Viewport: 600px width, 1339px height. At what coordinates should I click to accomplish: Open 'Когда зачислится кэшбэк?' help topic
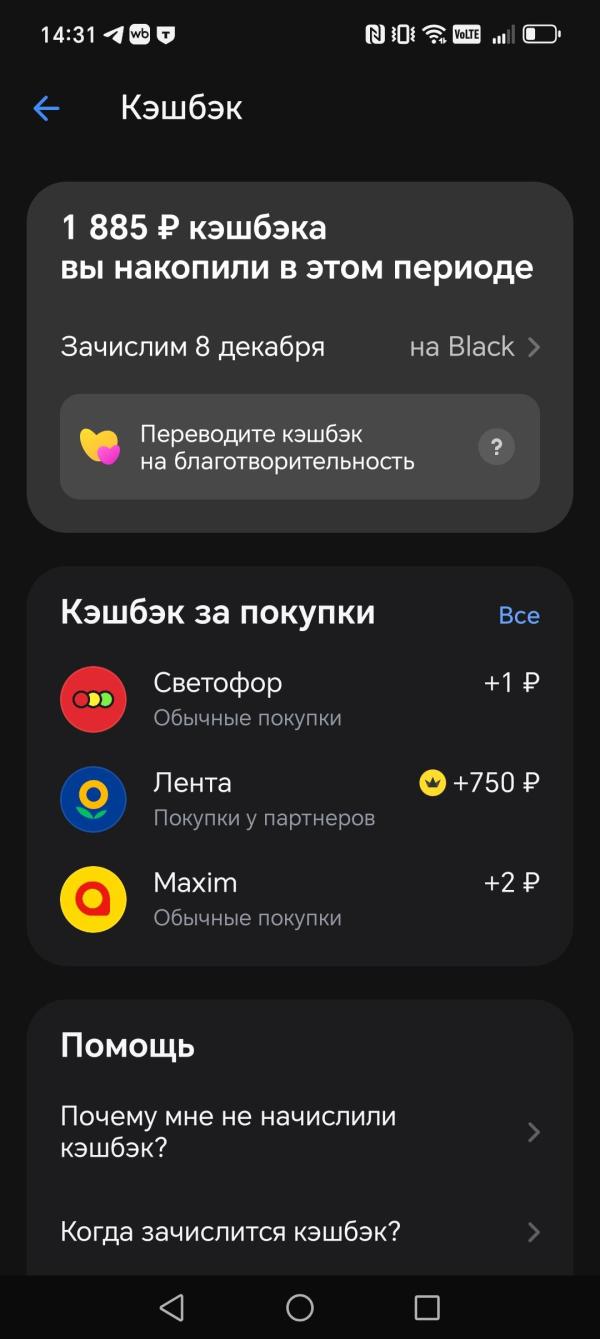coord(300,1232)
